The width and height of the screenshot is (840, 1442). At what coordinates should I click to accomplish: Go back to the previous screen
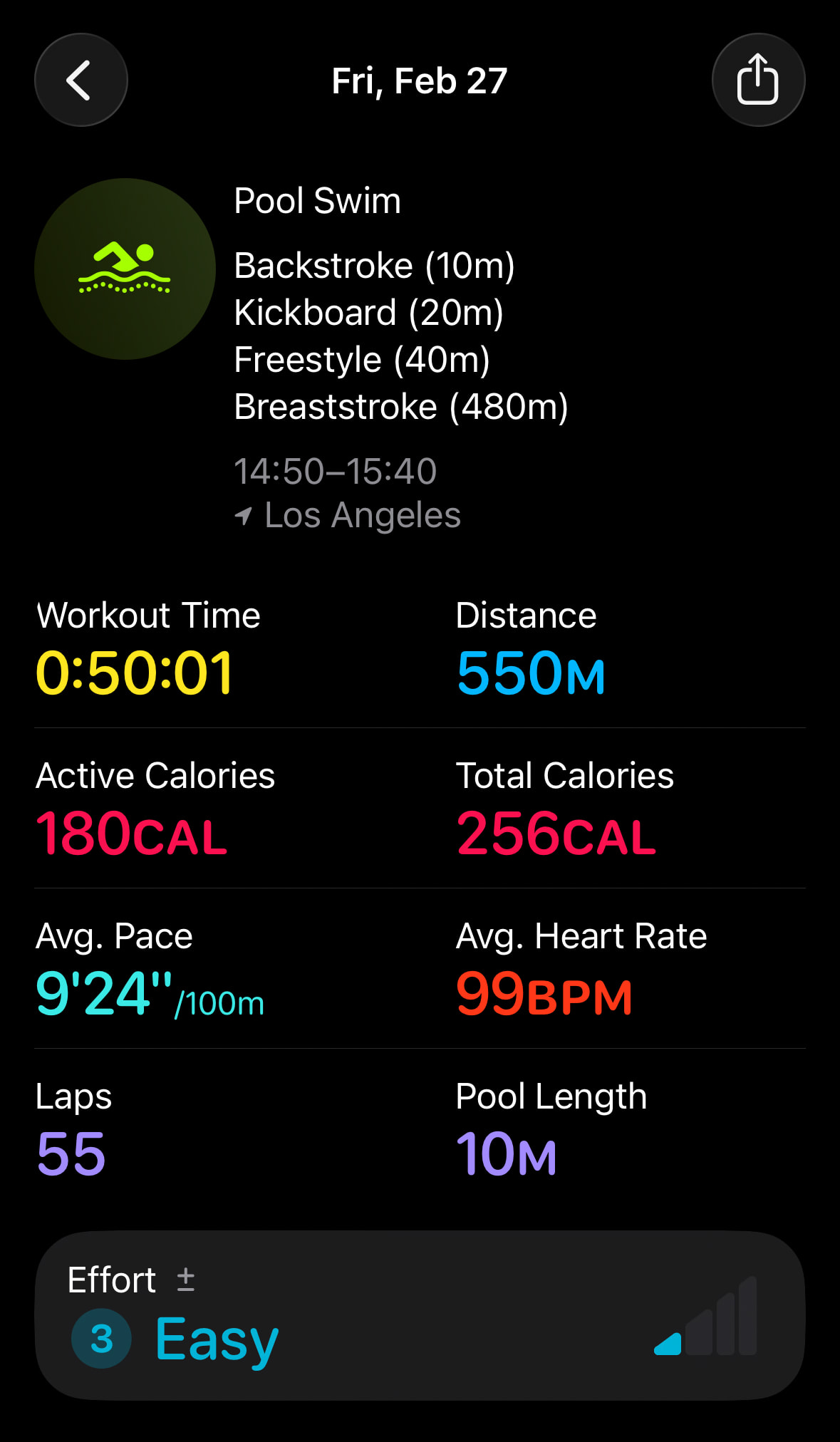81,80
